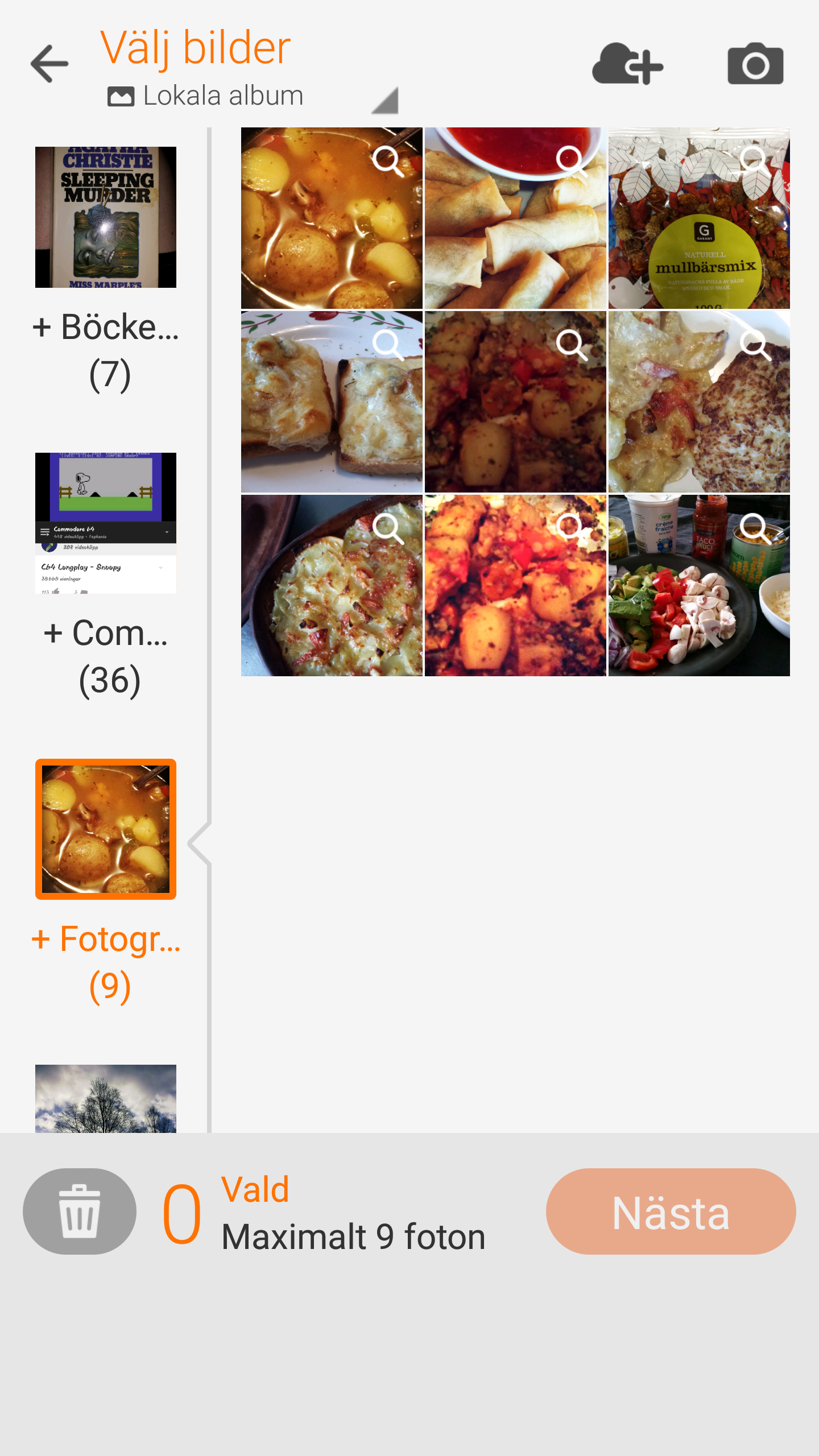The height and width of the screenshot is (1456, 819).
Task: Select the Fotogr album with 9 photos
Action: tap(106, 829)
